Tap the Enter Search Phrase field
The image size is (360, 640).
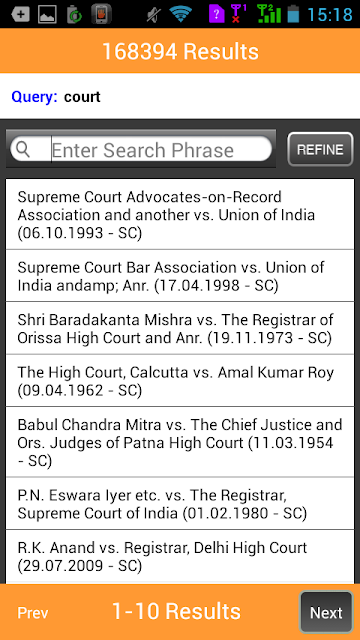click(141, 149)
